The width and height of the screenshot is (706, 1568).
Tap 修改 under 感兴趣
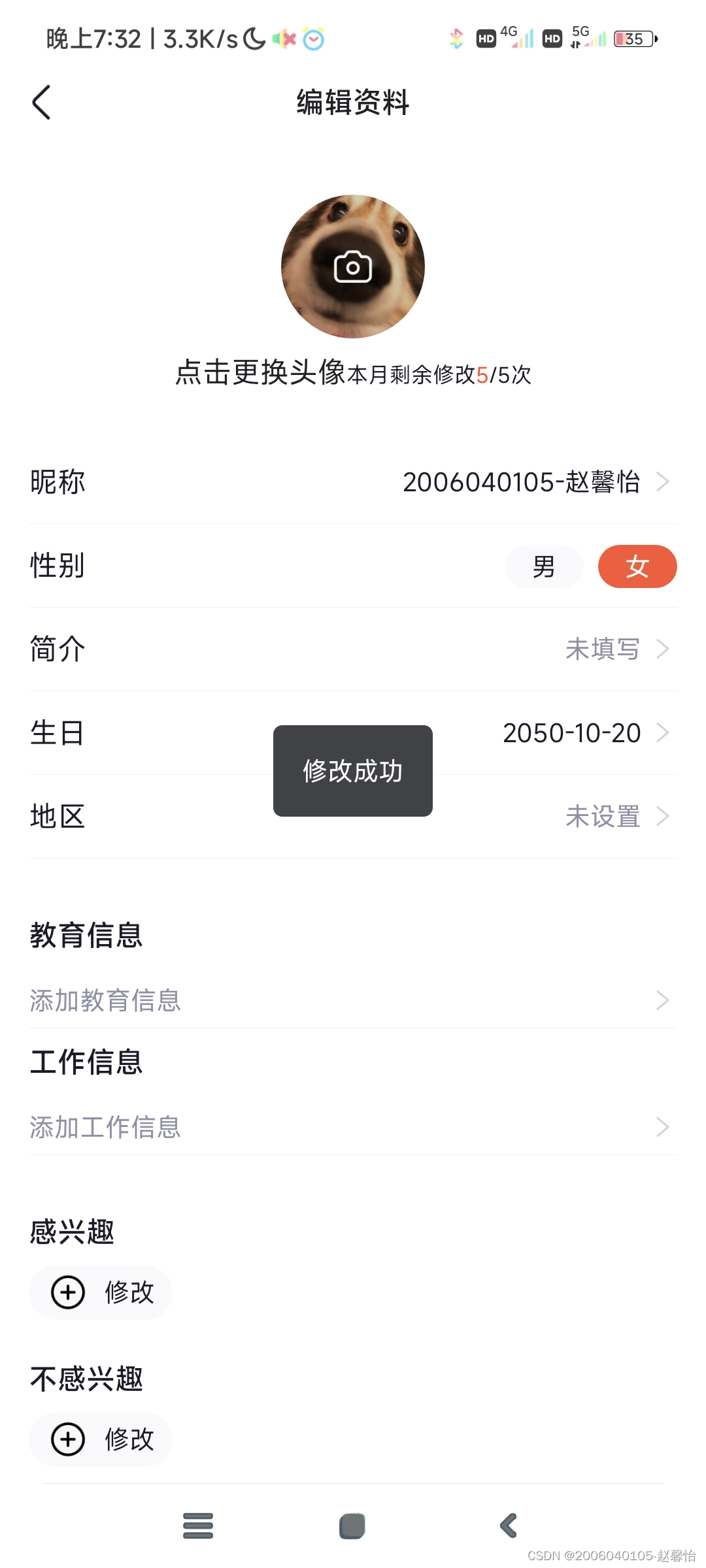(129, 1292)
